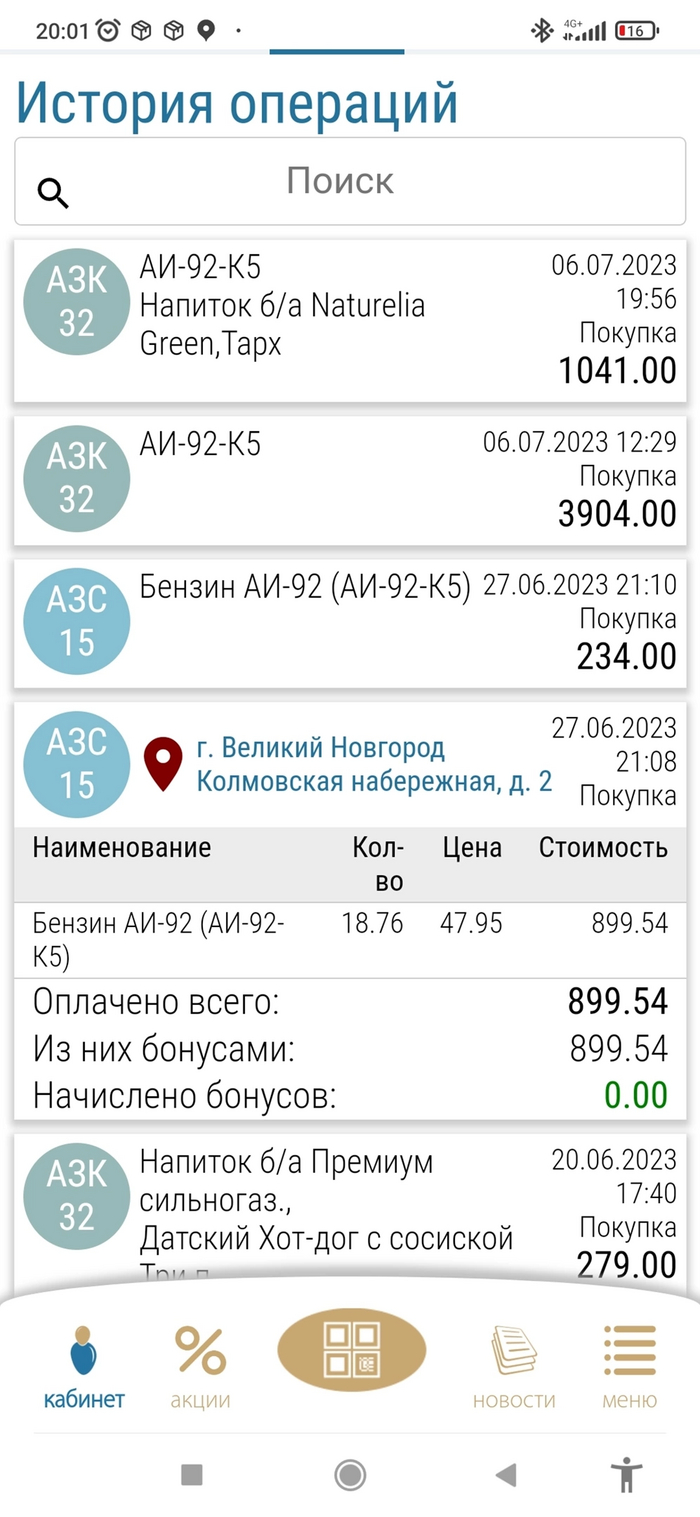Switch to the кабинет tab

(x=84, y=1366)
